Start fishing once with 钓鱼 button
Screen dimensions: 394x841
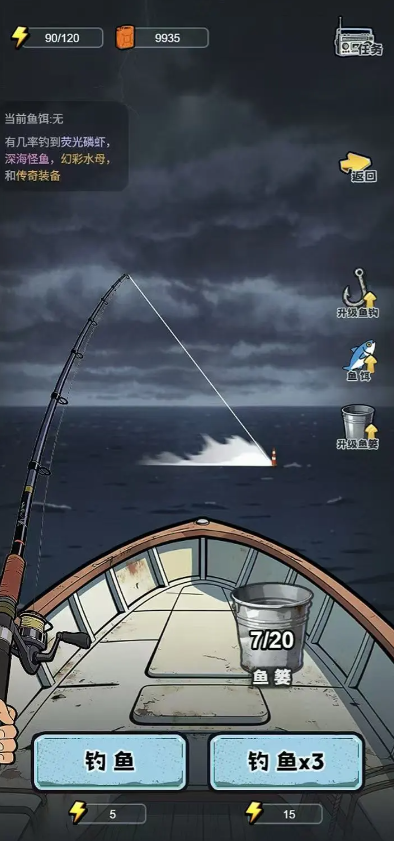click(110, 762)
